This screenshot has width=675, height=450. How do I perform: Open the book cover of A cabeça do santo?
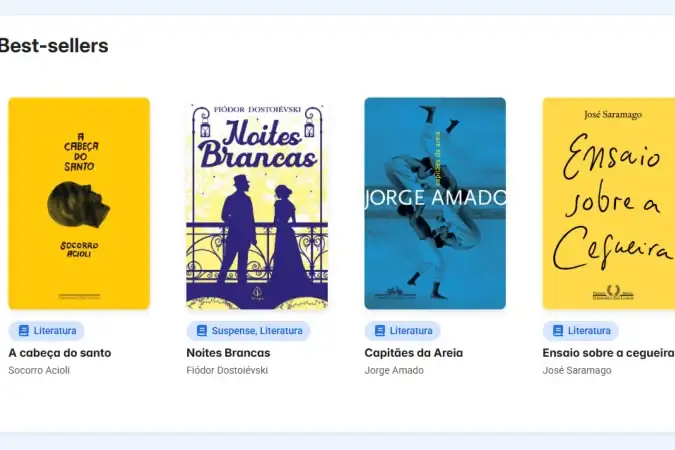(x=79, y=203)
